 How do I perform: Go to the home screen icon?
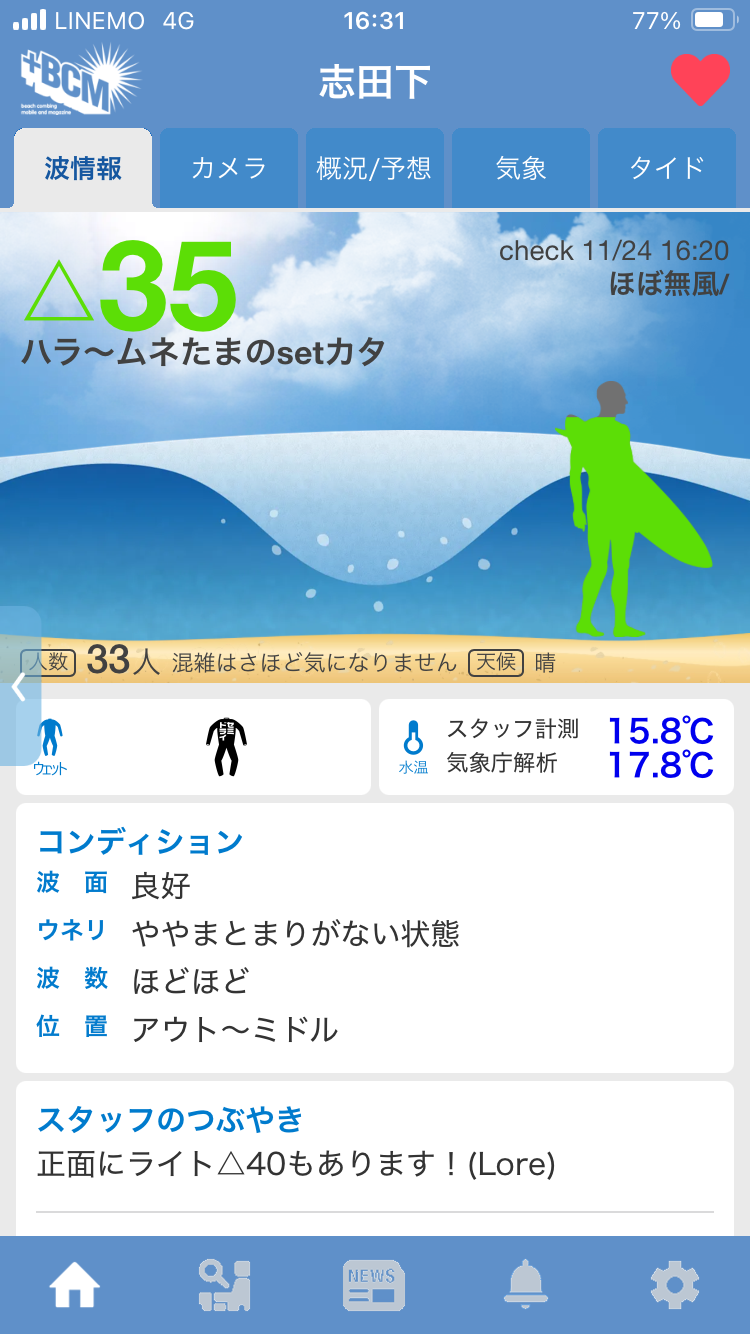(75, 1285)
